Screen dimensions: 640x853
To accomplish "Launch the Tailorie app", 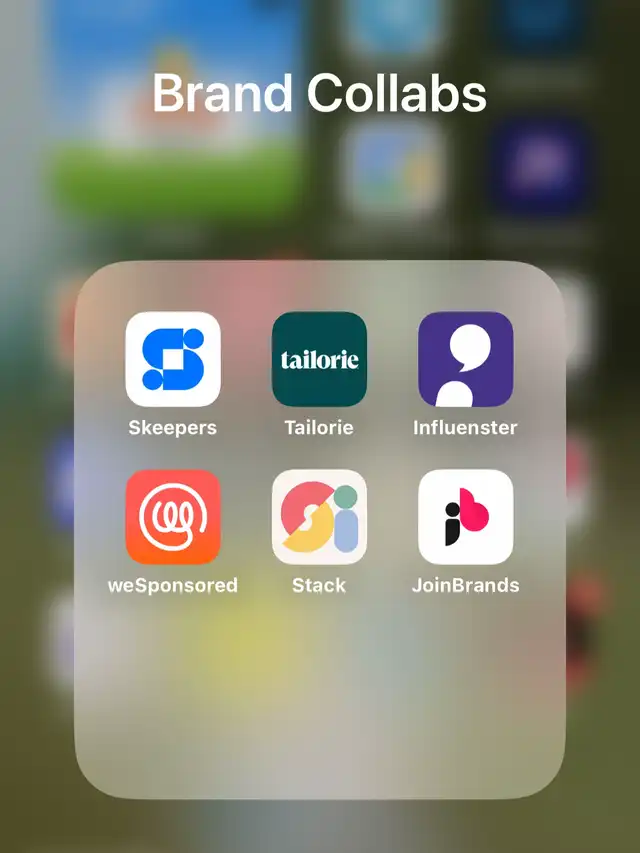I will click(x=319, y=359).
